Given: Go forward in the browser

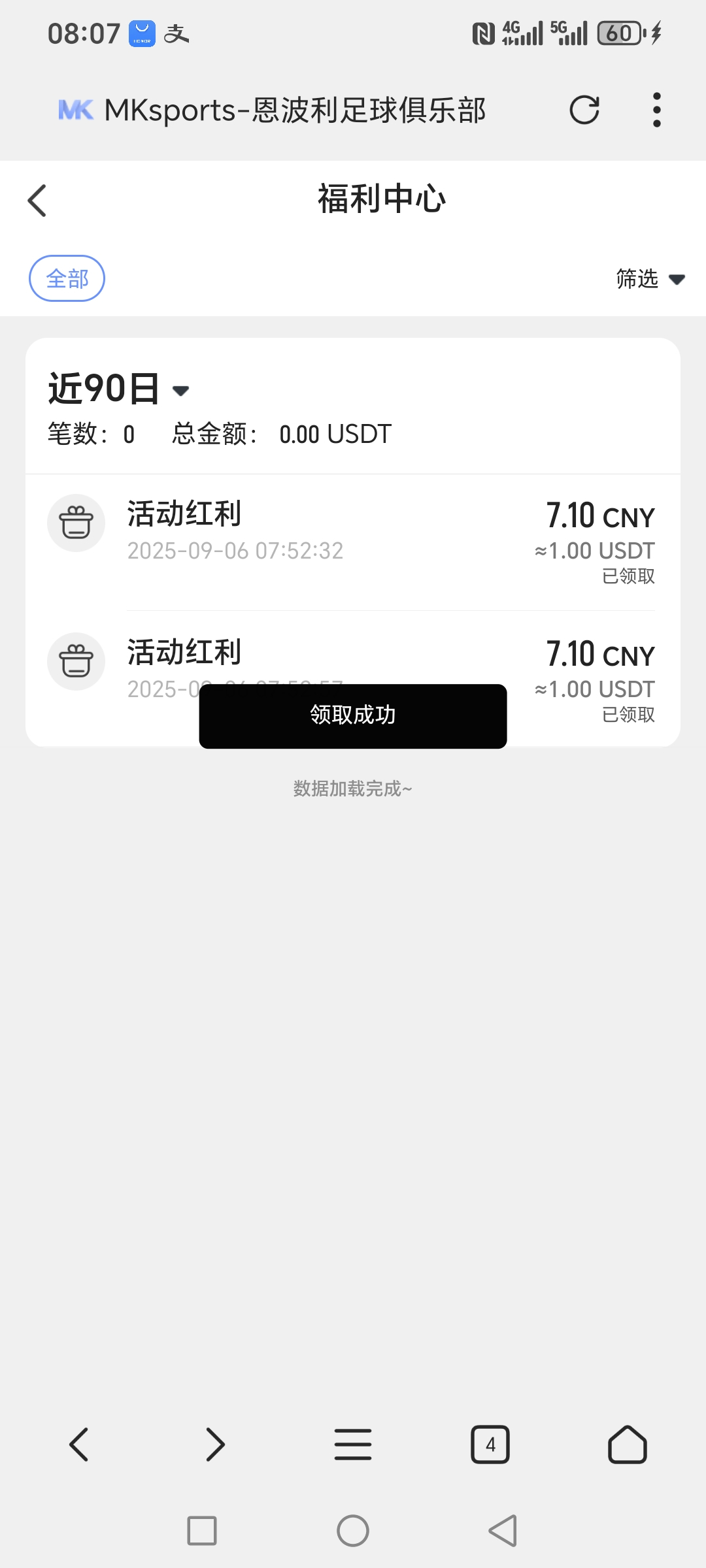Looking at the screenshot, I should tap(215, 1444).
